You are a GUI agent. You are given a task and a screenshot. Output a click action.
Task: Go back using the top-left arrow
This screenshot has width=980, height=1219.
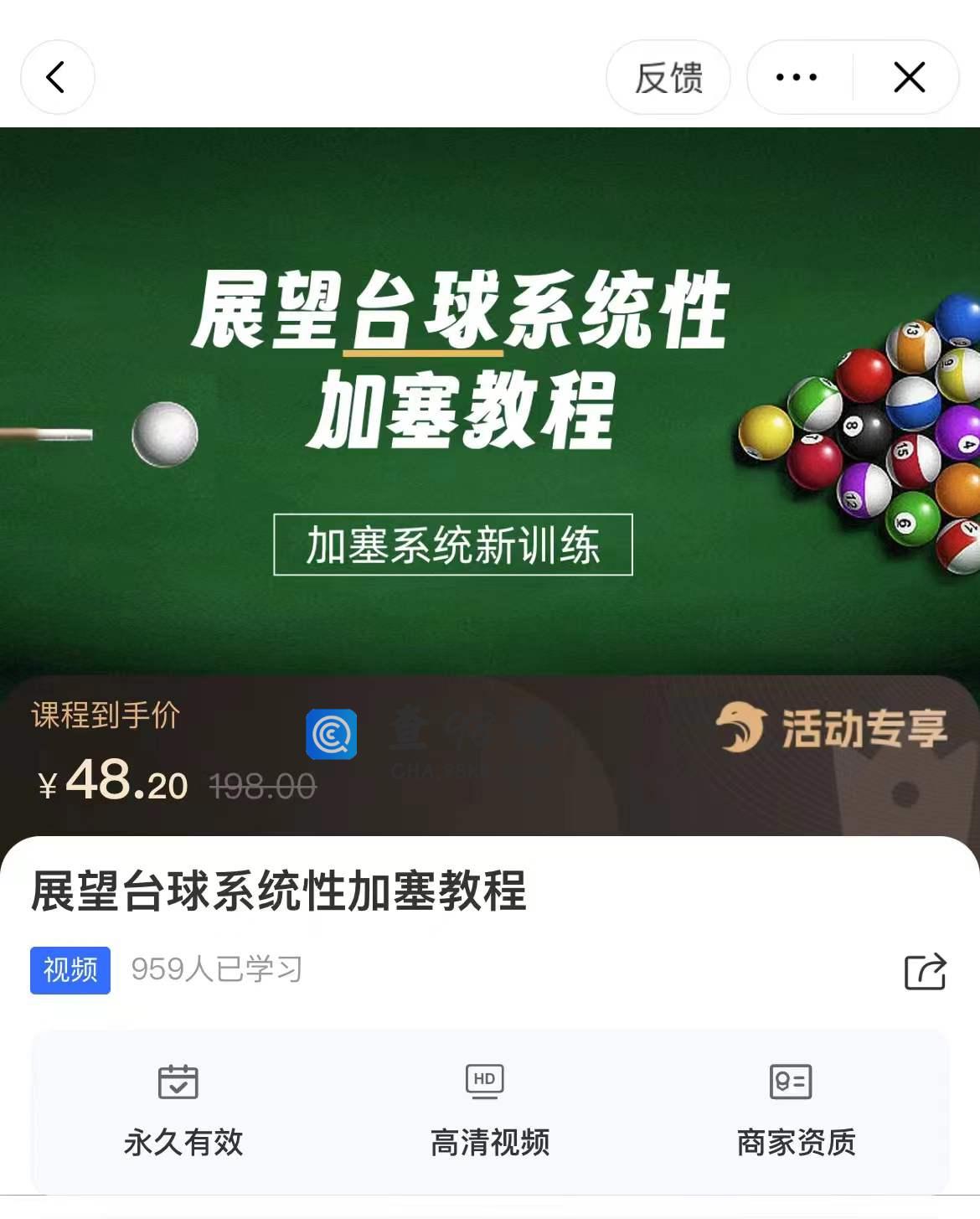pyautogui.click(x=57, y=77)
